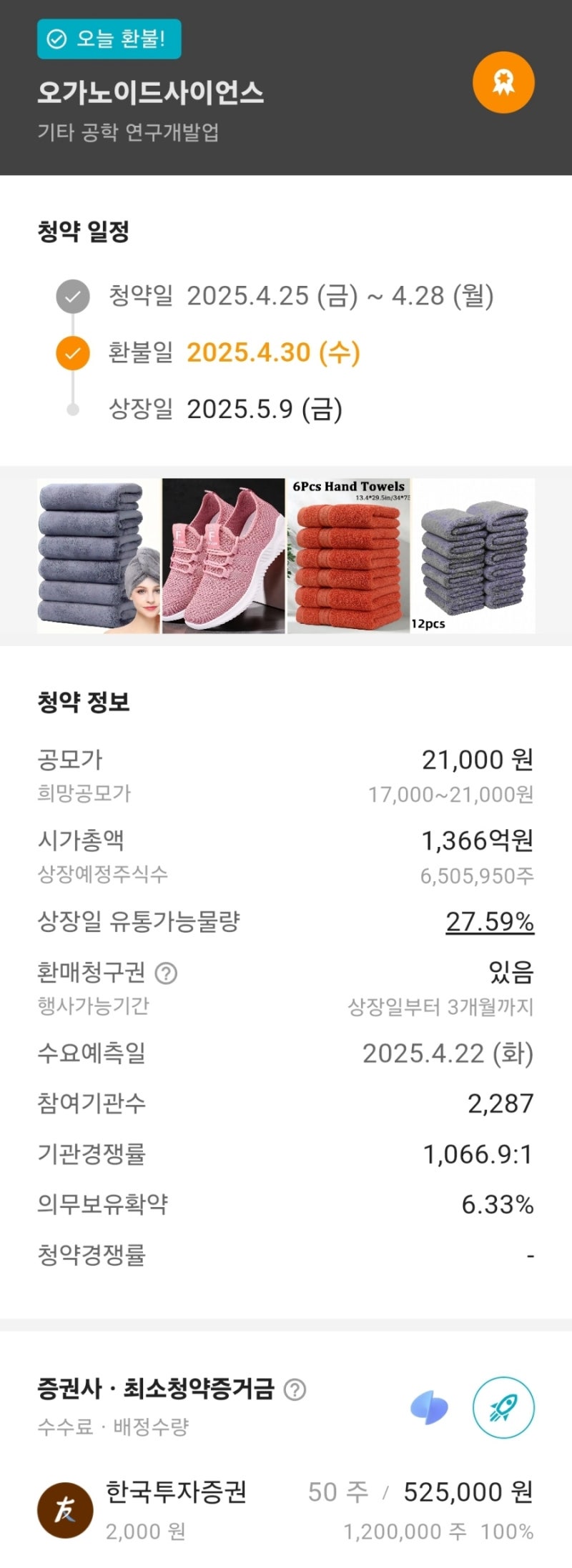Open help for 증권사·최소청약증거금
This screenshot has height=1568, width=572.
(295, 1389)
